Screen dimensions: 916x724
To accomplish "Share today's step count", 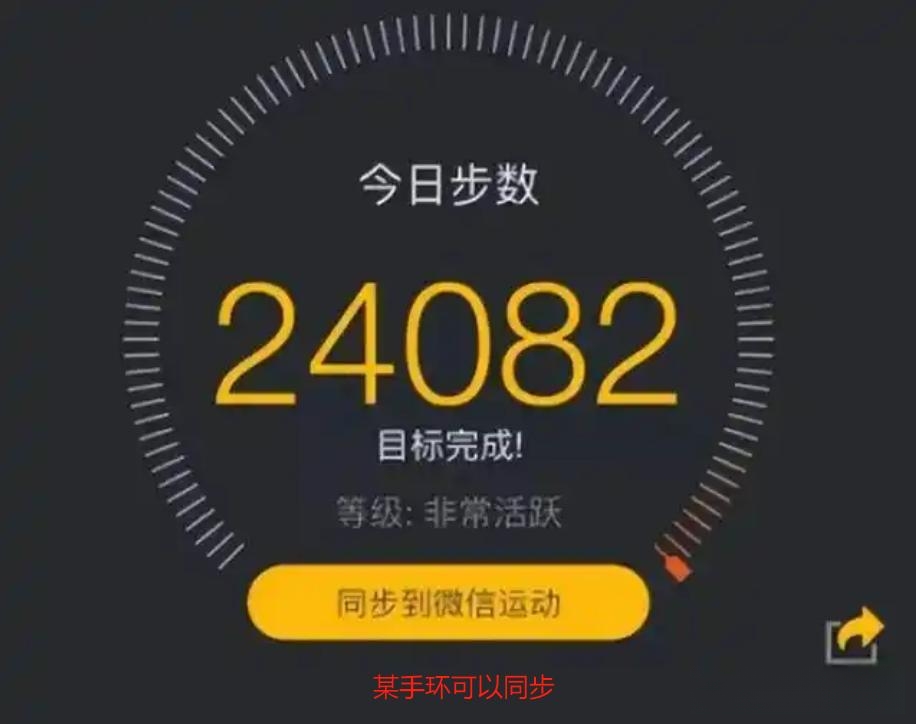I will (x=854, y=637).
